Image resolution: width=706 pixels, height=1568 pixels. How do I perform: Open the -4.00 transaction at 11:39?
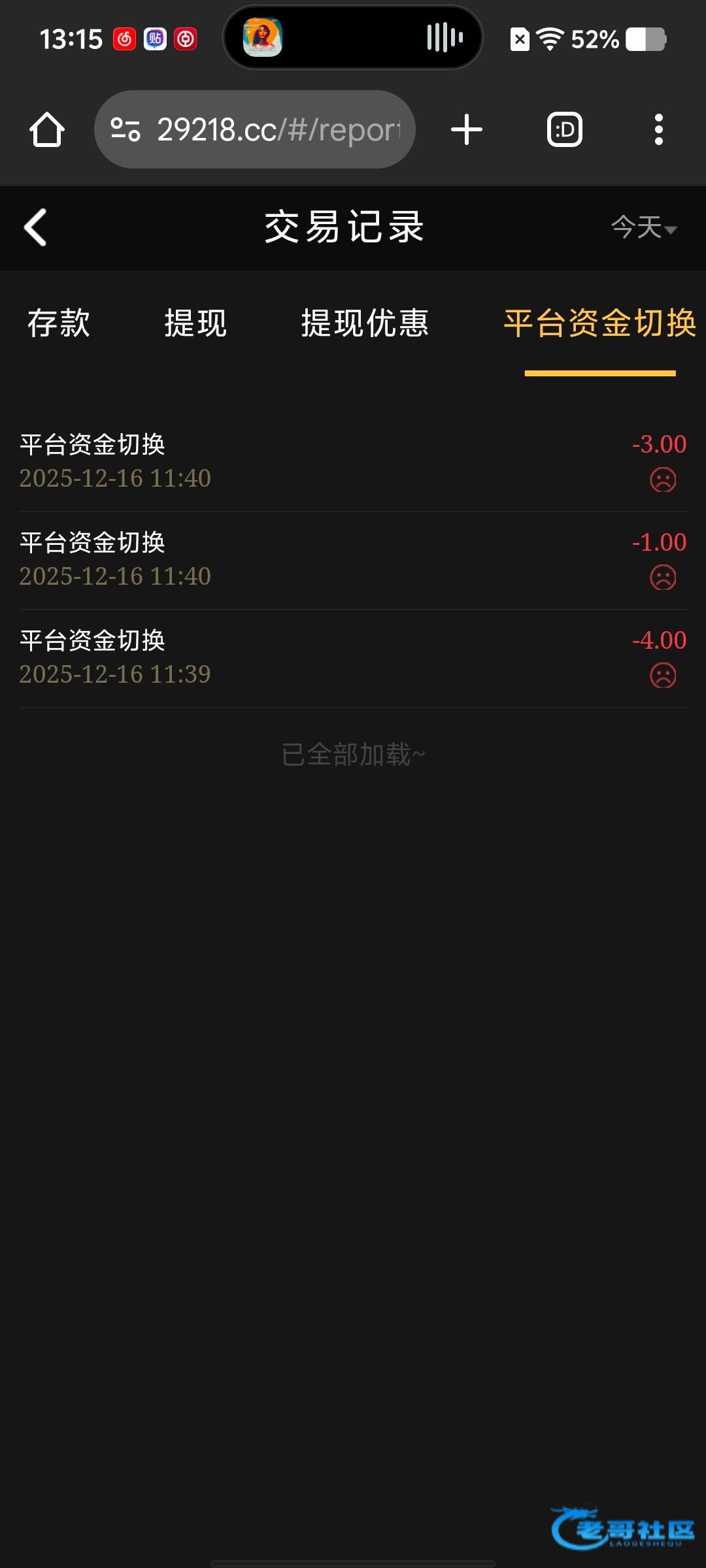pos(353,657)
